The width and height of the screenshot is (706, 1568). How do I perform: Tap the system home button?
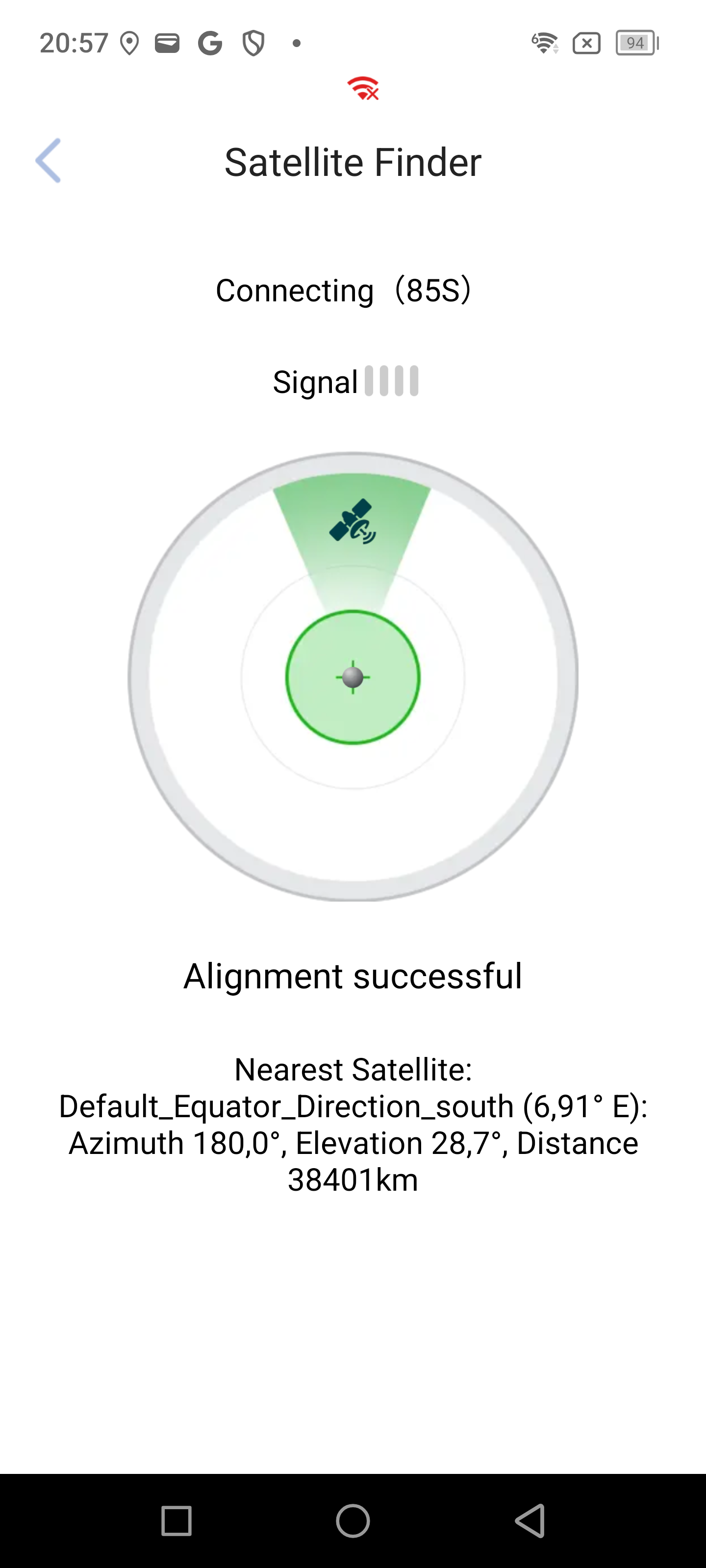tap(353, 1520)
